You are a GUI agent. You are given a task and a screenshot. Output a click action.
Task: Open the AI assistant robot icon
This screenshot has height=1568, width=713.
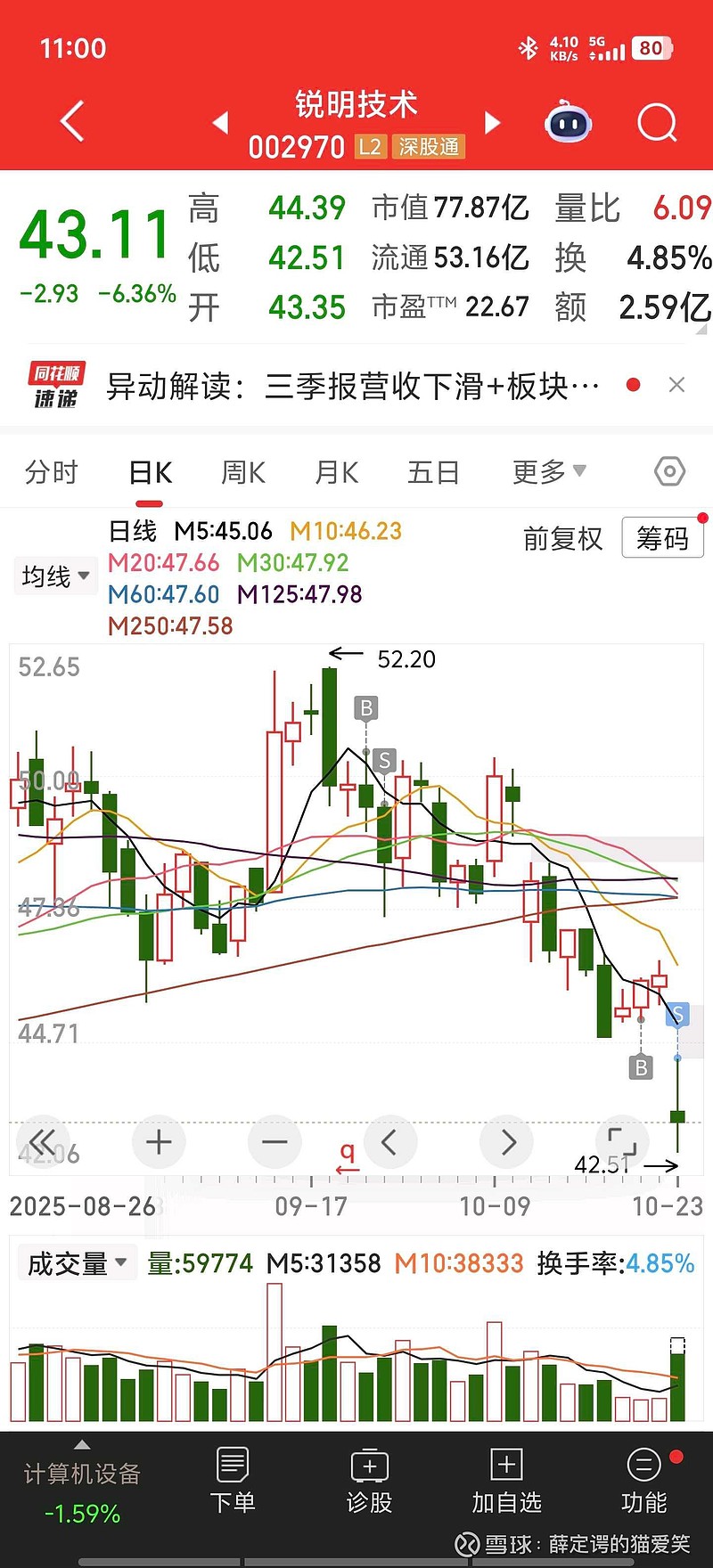pos(568,122)
